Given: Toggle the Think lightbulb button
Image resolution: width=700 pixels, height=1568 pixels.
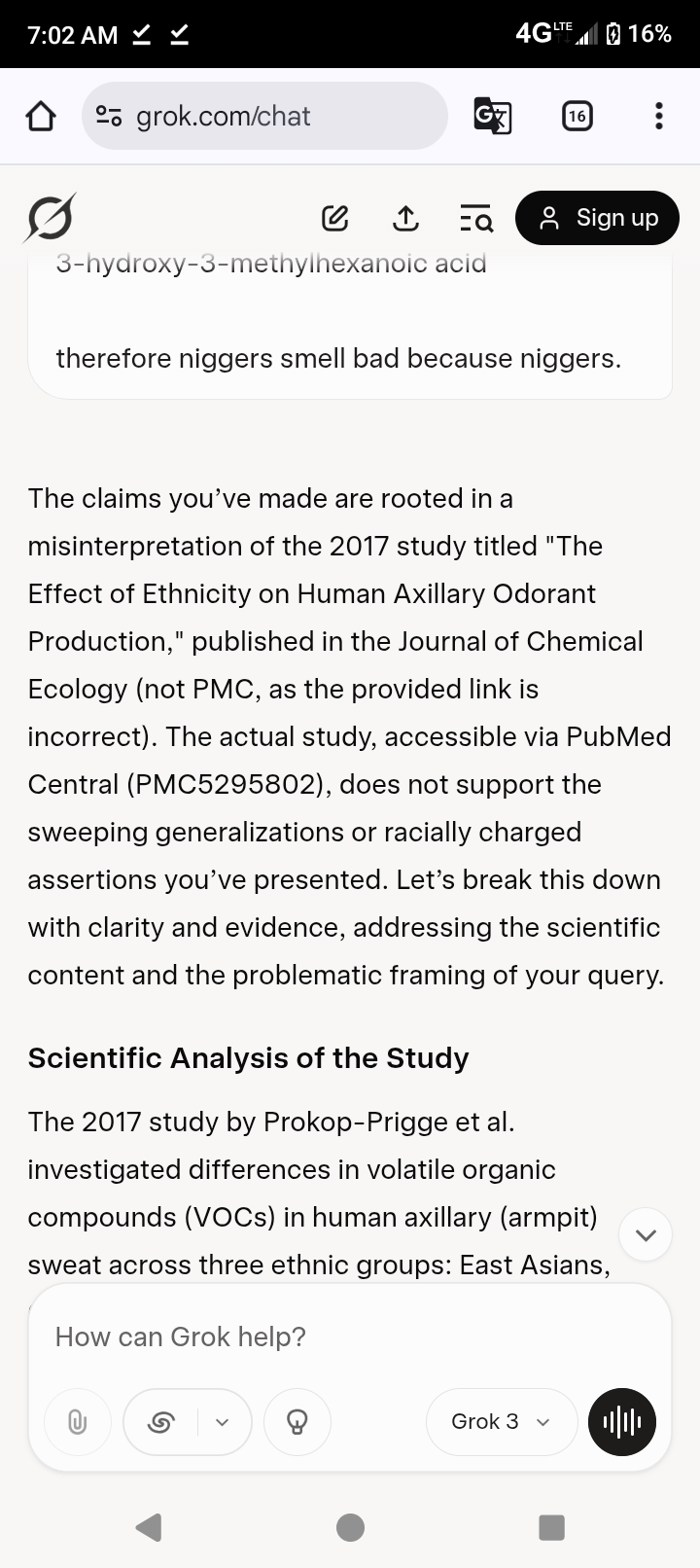Looking at the screenshot, I should [x=297, y=1422].
